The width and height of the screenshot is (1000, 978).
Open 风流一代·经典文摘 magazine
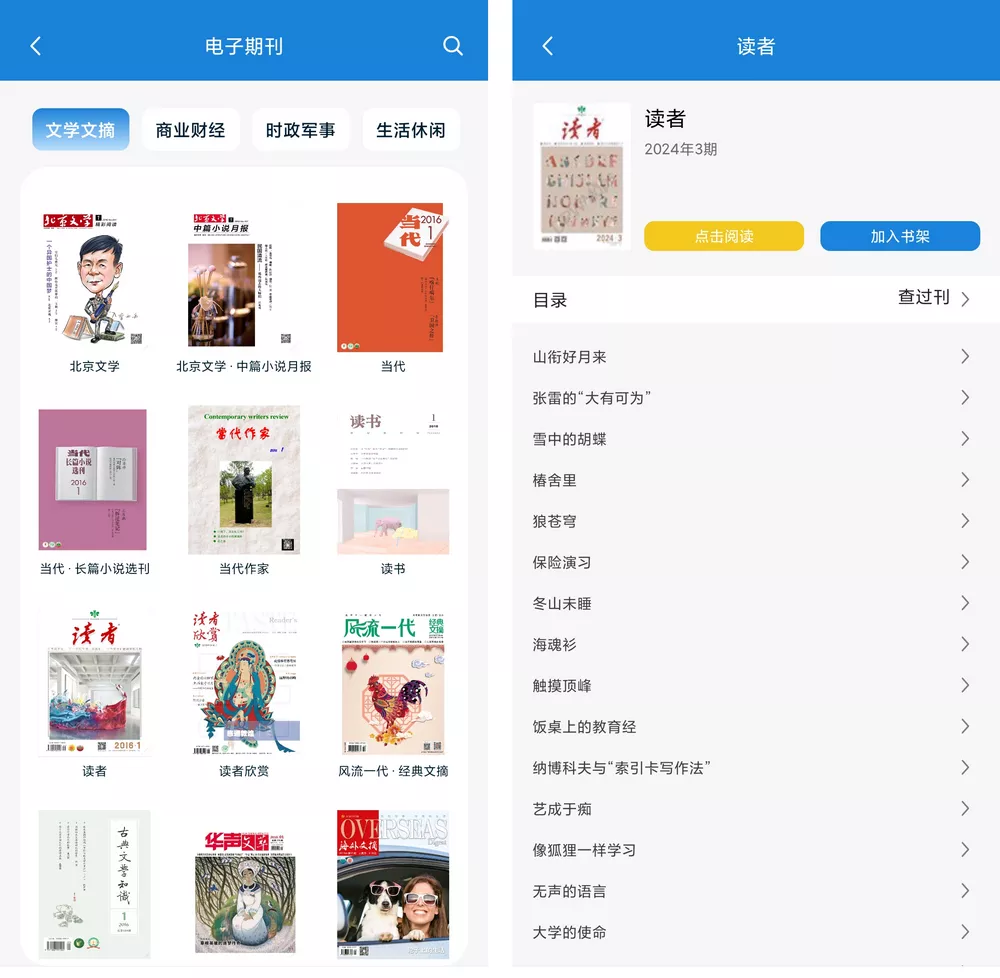point(392,683)
